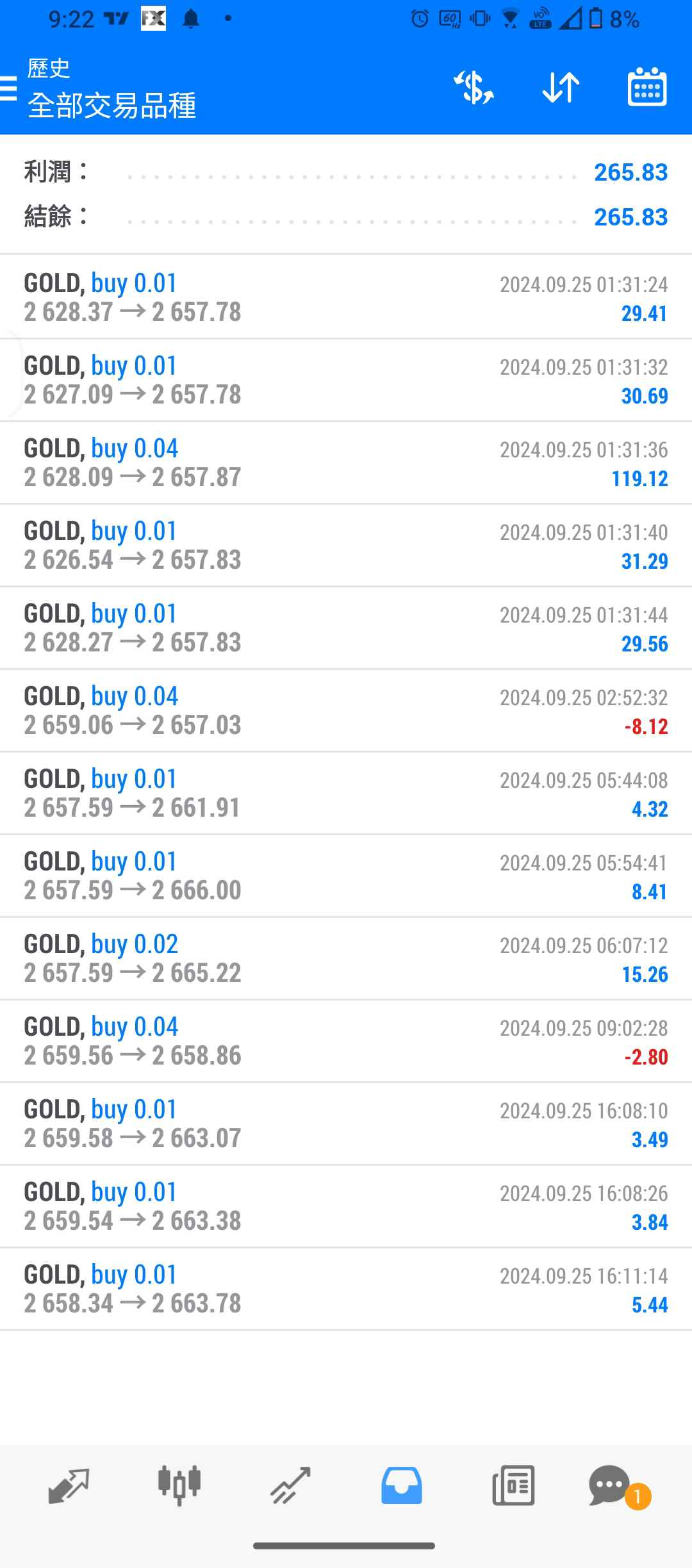Show details of the -8.12 loss trade
The height and width of the screenshot is (1568, 692).
point(346,711)
